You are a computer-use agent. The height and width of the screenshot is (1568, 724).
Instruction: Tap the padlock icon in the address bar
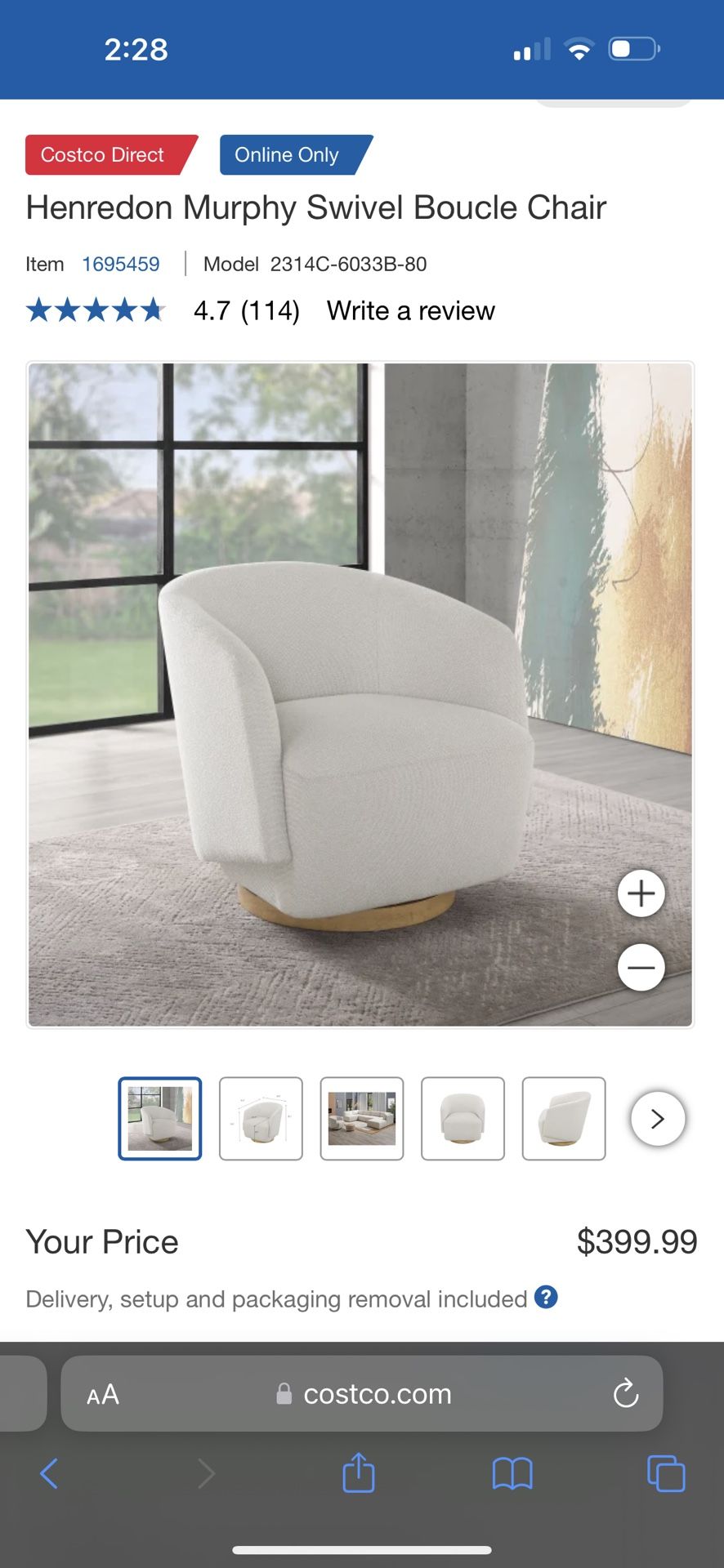coord(284,1394)
